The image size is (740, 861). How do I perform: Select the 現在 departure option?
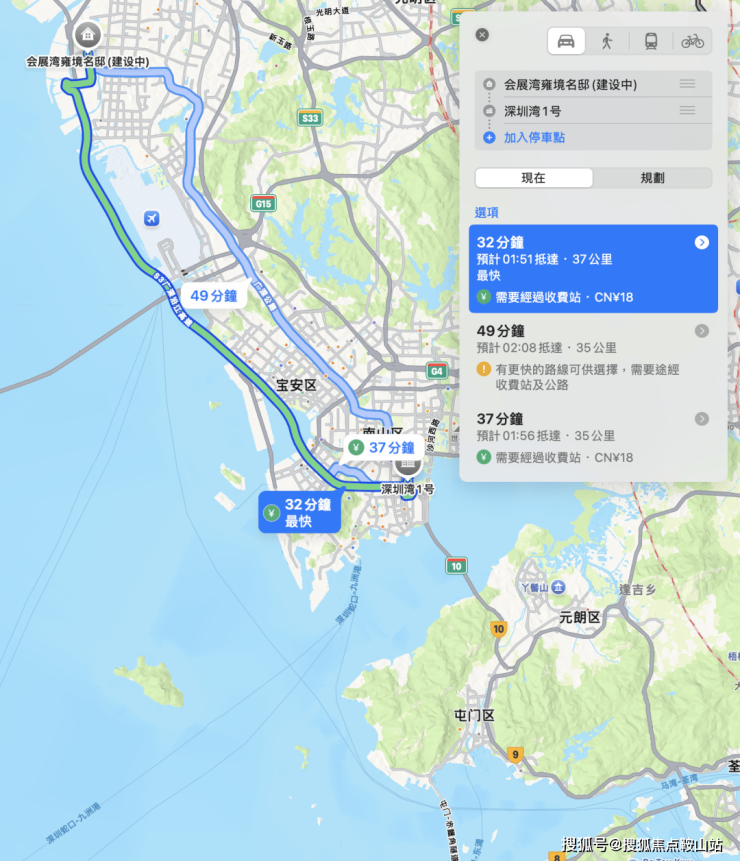[x=534, y=178]
